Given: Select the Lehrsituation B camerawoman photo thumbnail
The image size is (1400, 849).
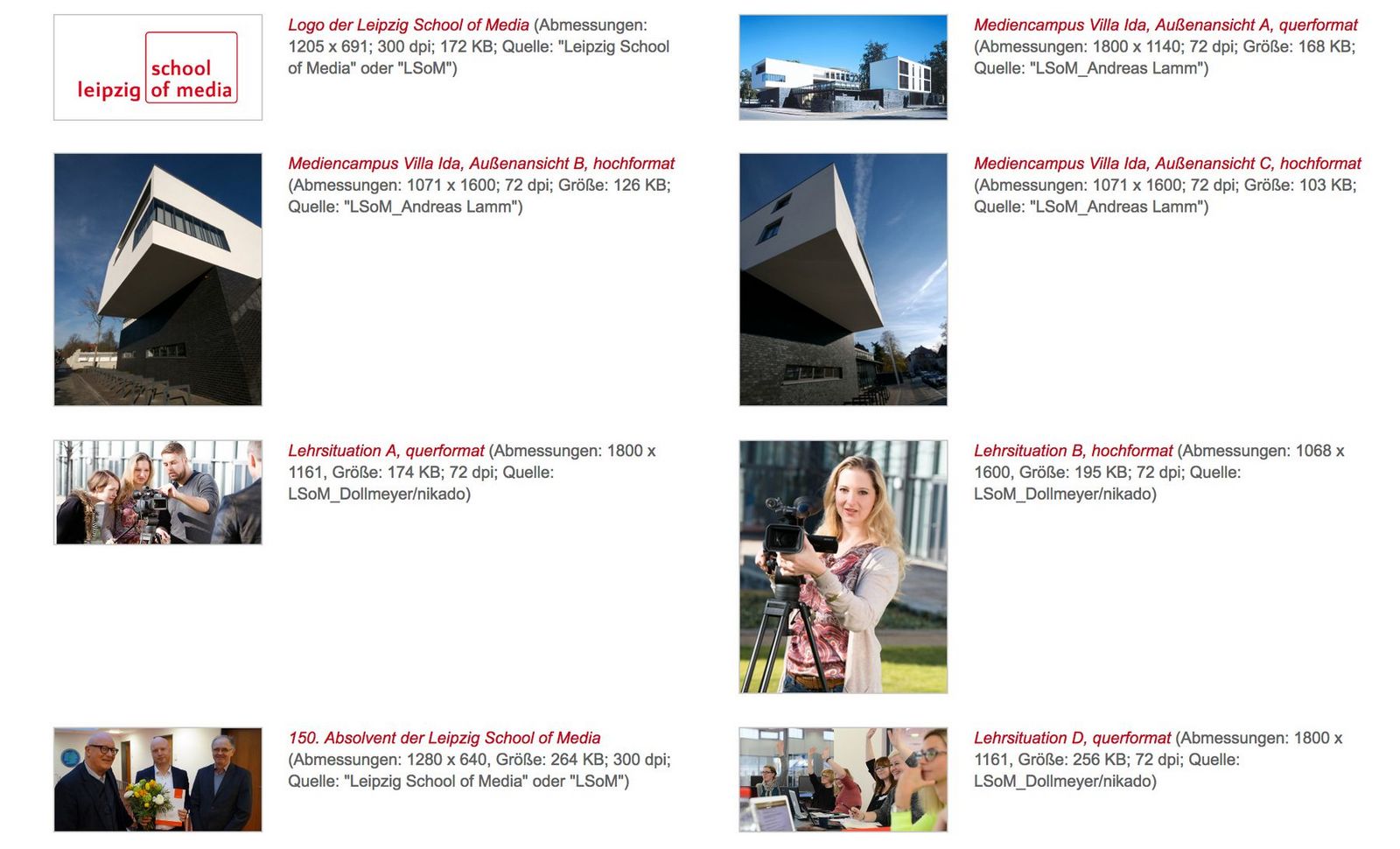Looking at the screenshot, I should [x=843, y=566].
